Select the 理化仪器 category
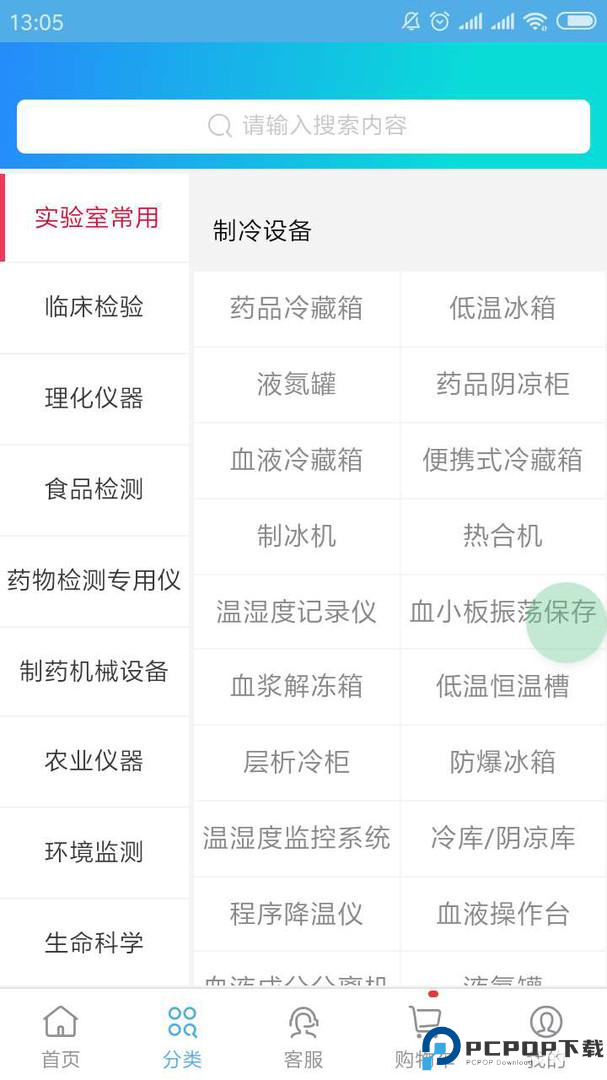The width and height of the screenshot is (607, 1080). click(x=94, y=398)
